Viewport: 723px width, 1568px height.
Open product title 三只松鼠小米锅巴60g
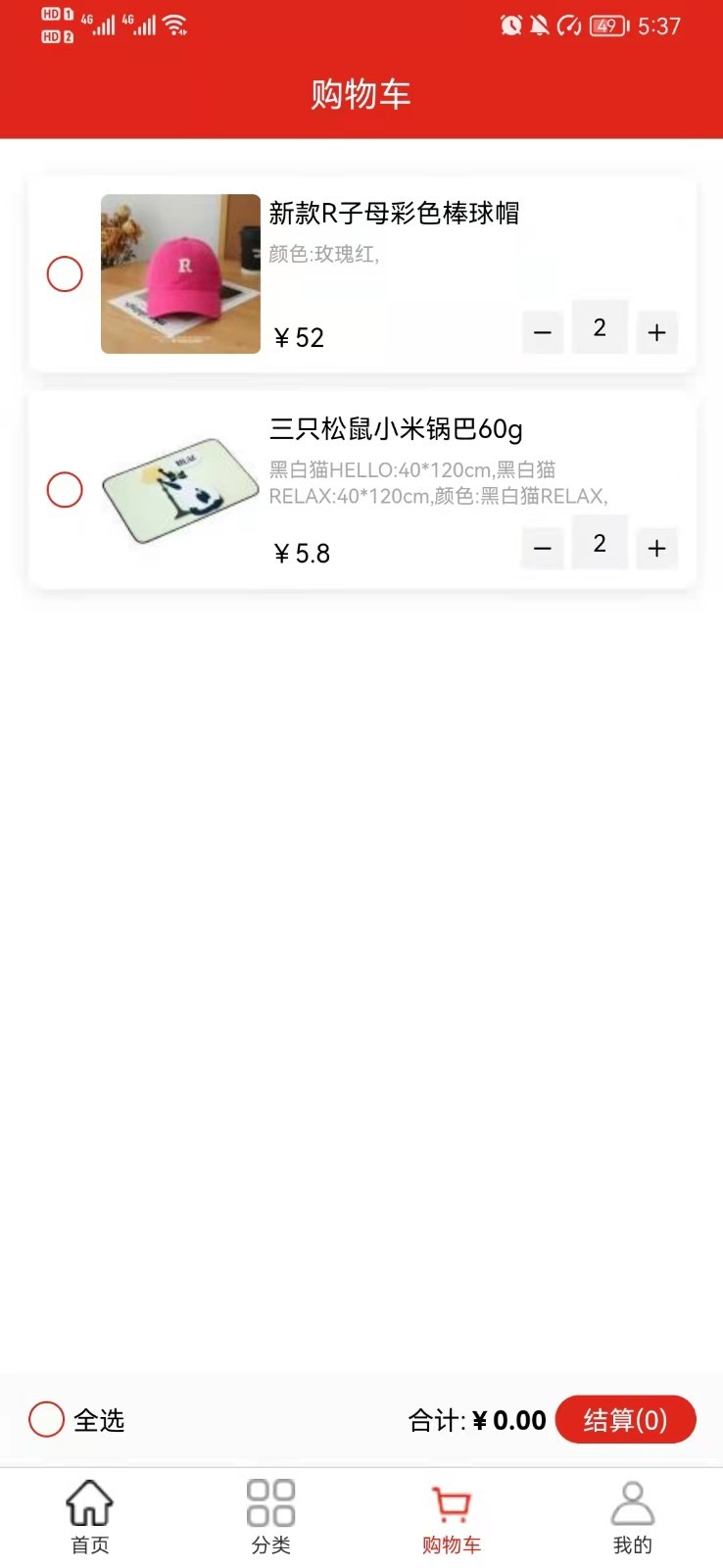click(x=398, y=429)
